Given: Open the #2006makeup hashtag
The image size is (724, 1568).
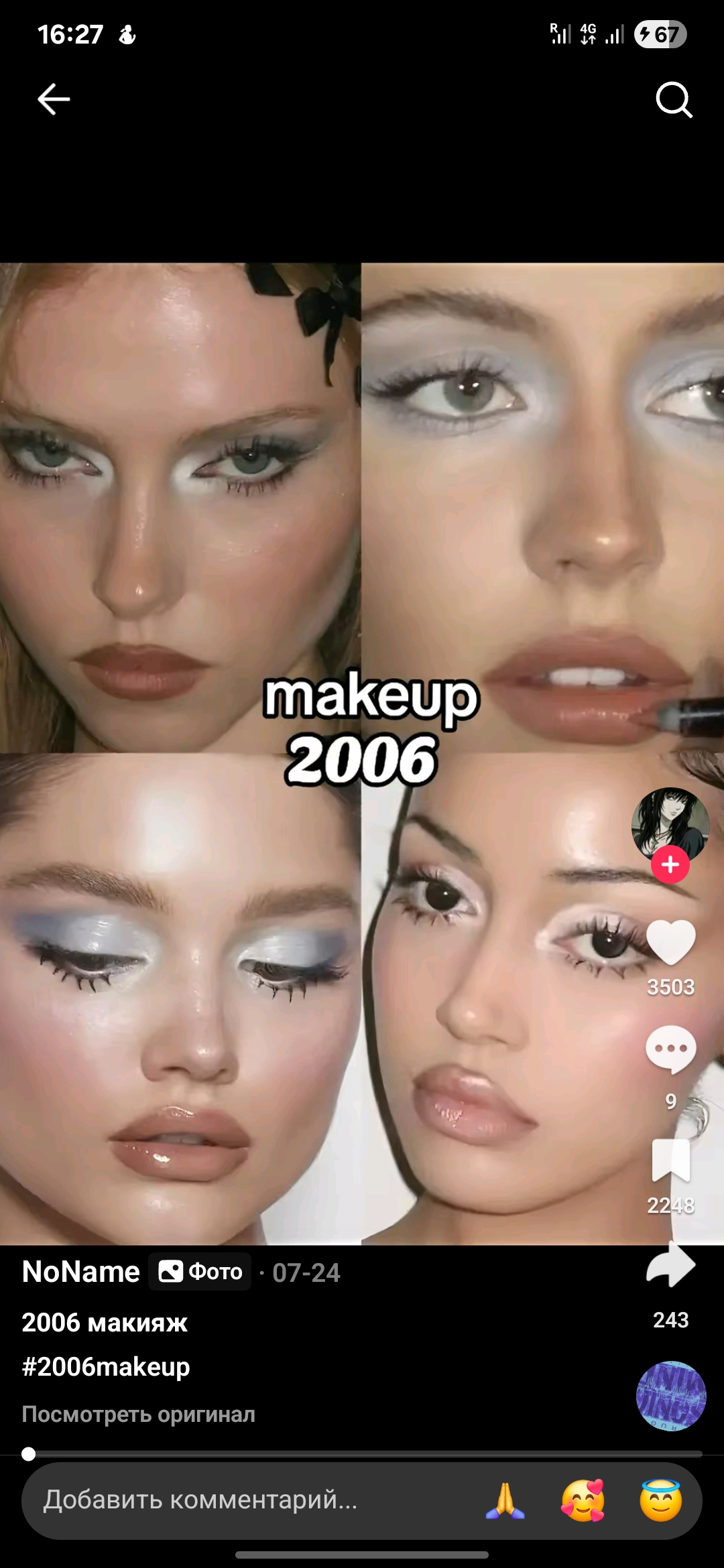Looking at the screenshot, I should point(106,1366).
